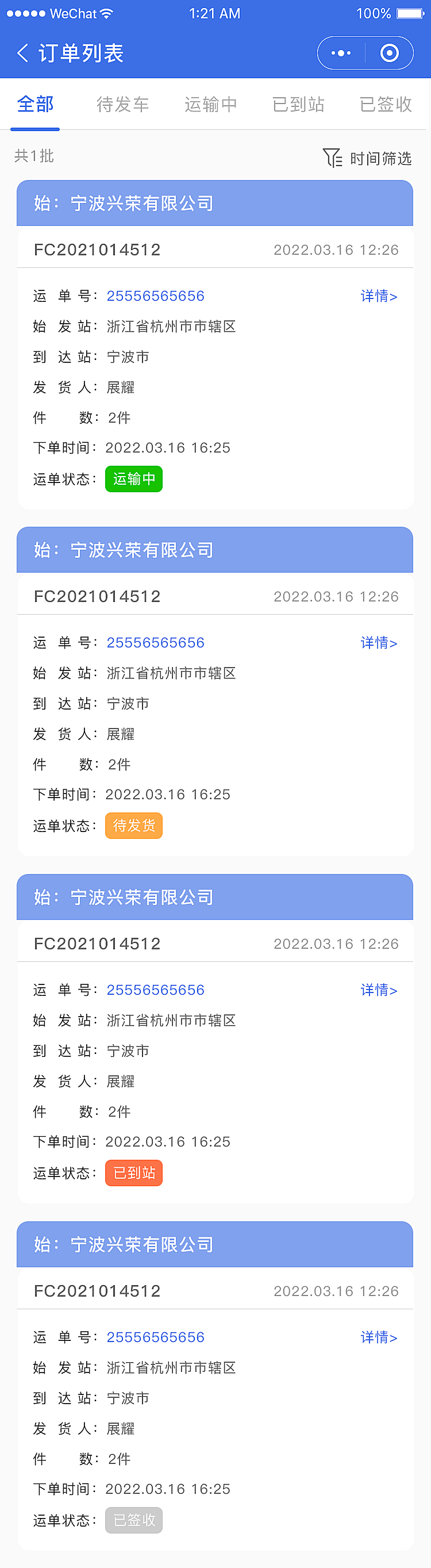Switch to the 运输中 tab
Screen dimensions: 431x1568
pyautogui.click(x=211, y=104)
